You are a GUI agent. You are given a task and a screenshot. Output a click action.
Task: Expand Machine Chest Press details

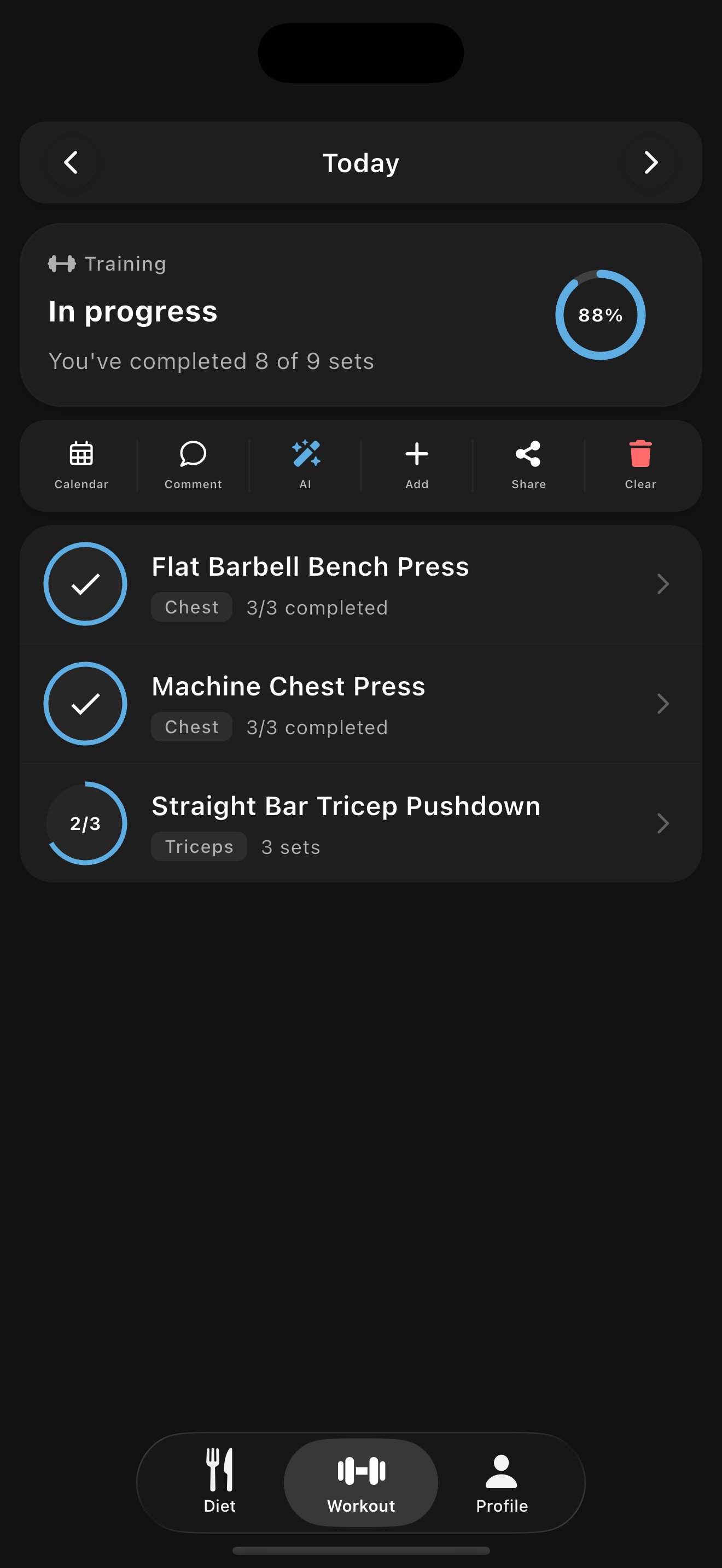coord(663,704)
